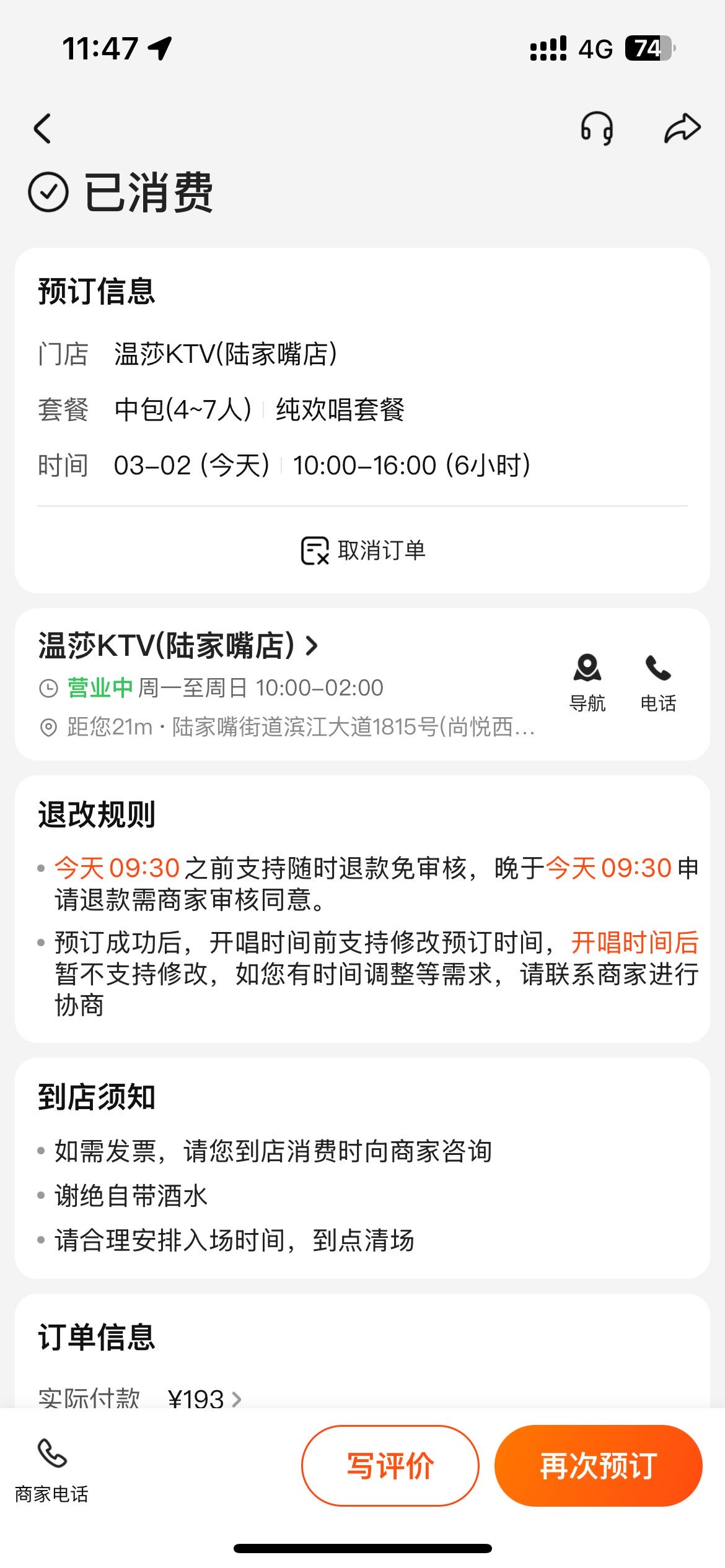Open customer service headset icon
The height and width of the screenshot is (1568, 725).
597,129
